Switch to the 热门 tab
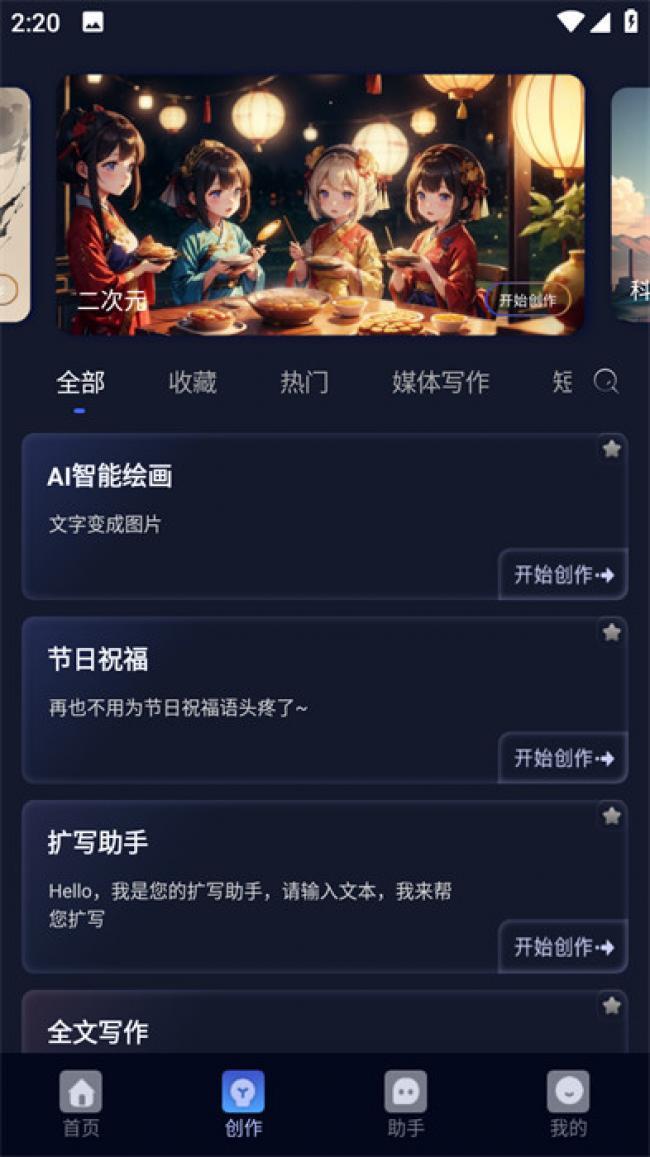The height and width of the screenshot is (1157, 650). [304, 381]
